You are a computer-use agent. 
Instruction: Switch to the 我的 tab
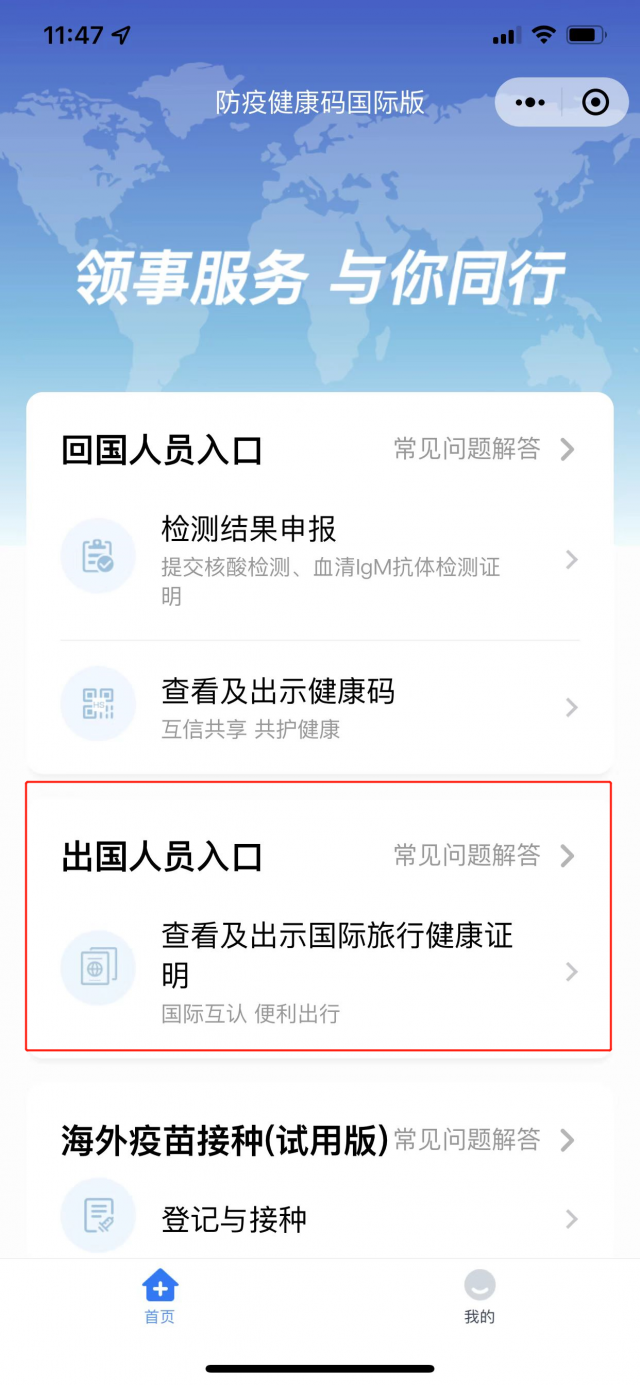480,1297
